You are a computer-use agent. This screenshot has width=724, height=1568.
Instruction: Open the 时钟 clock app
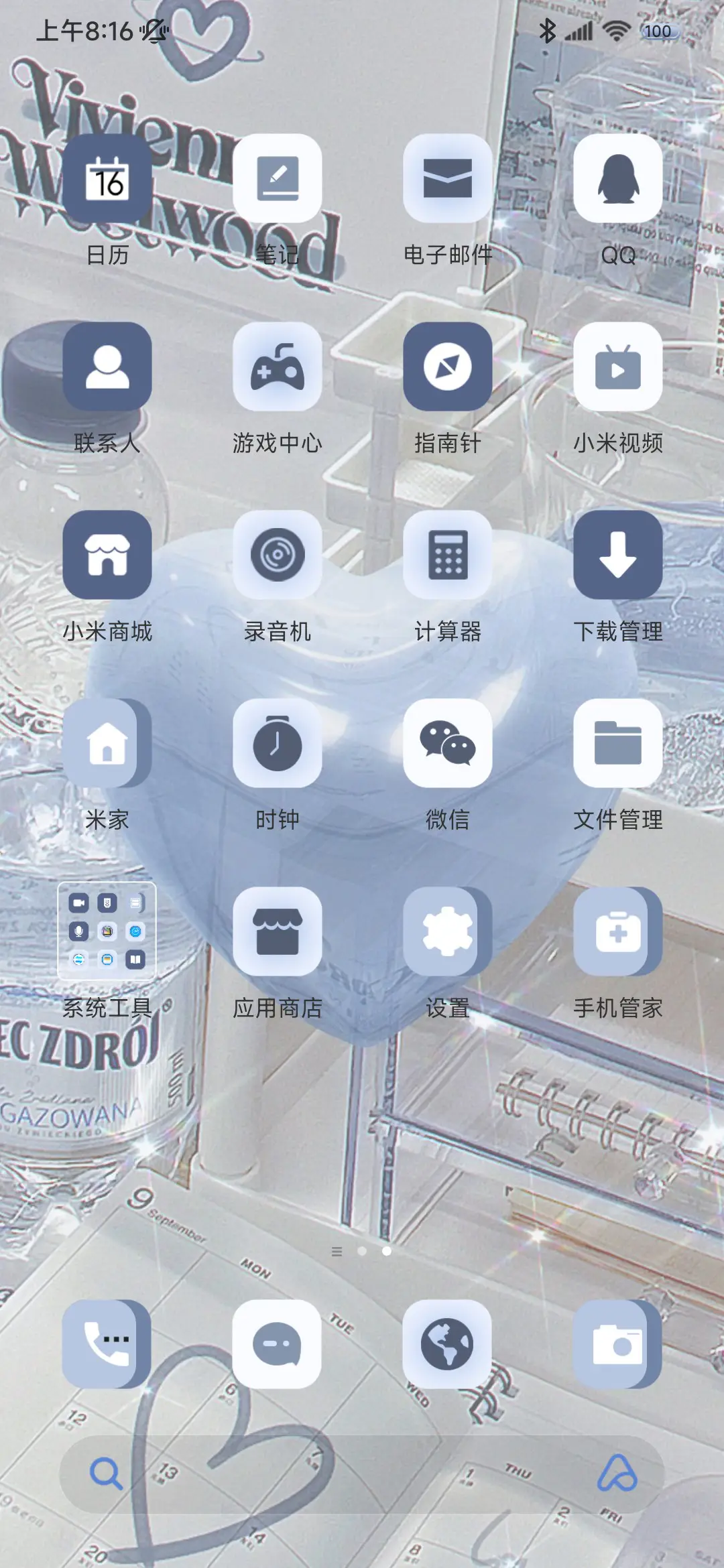coord(278,744)
